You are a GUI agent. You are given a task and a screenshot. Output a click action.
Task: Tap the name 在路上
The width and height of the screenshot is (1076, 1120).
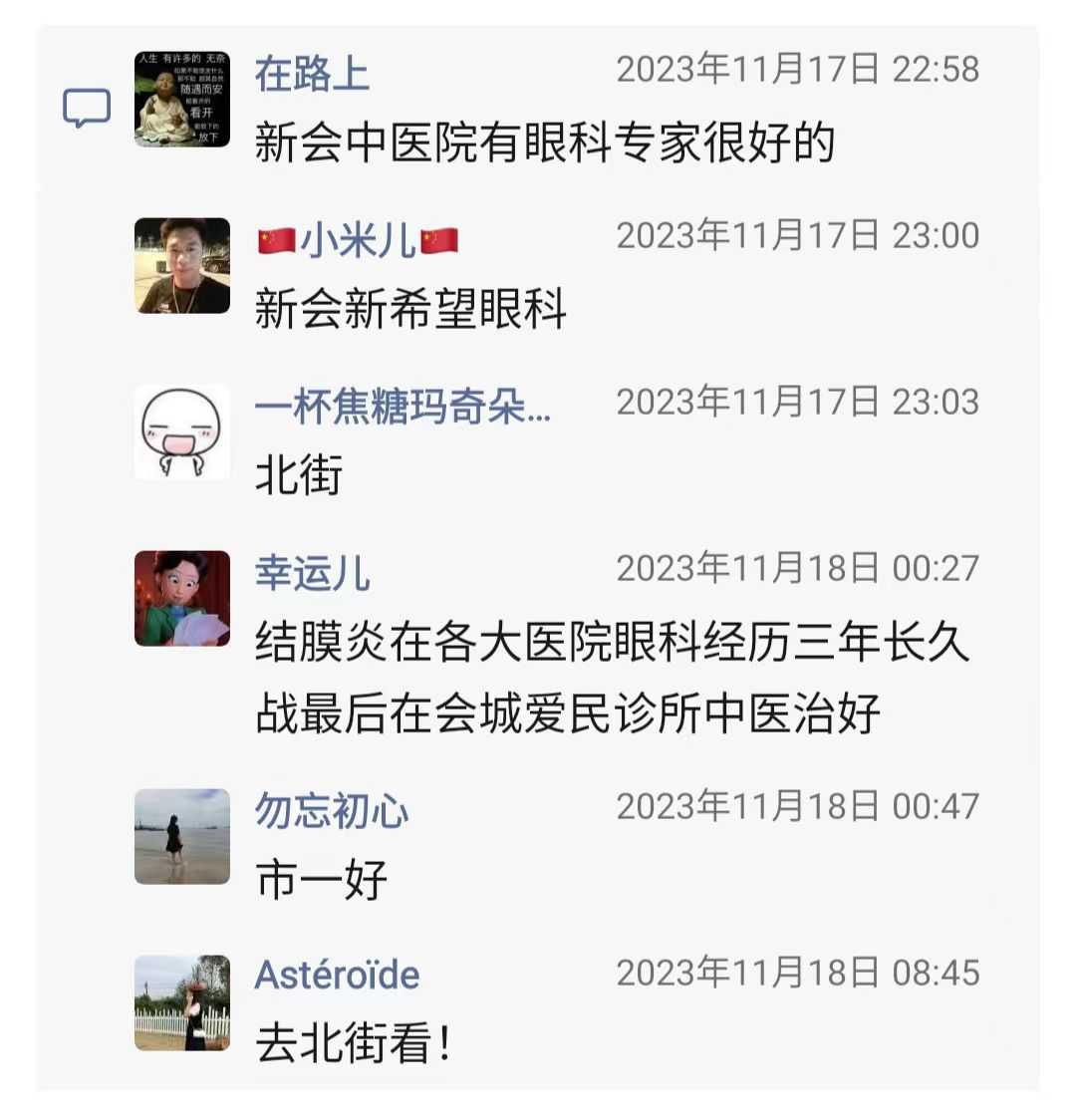point(312,74)
